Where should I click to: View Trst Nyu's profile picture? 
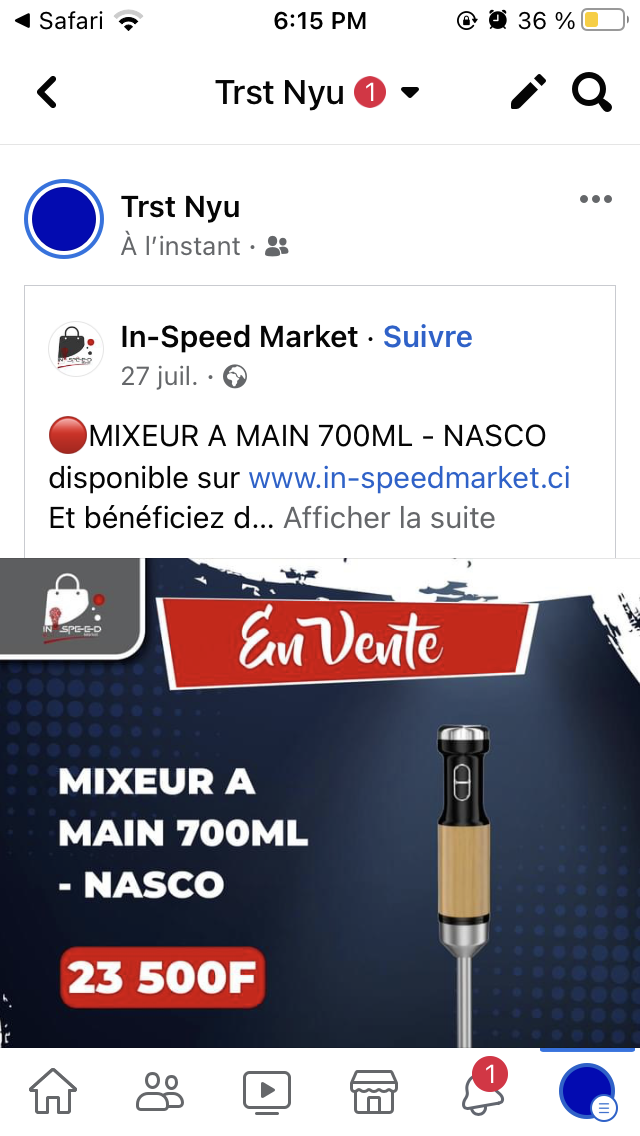tap(65, 219)
